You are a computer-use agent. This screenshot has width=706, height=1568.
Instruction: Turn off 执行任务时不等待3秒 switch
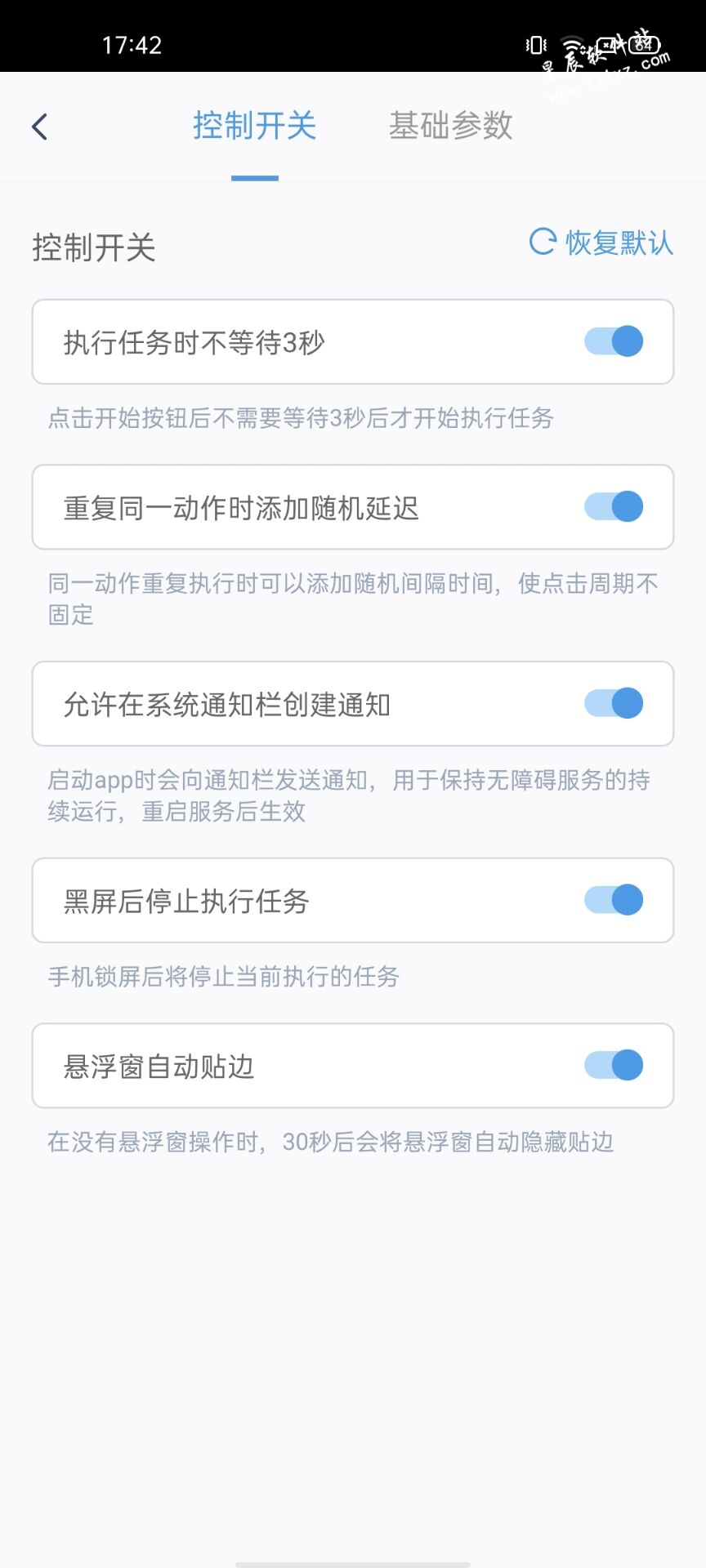click(x=614, y=341)
